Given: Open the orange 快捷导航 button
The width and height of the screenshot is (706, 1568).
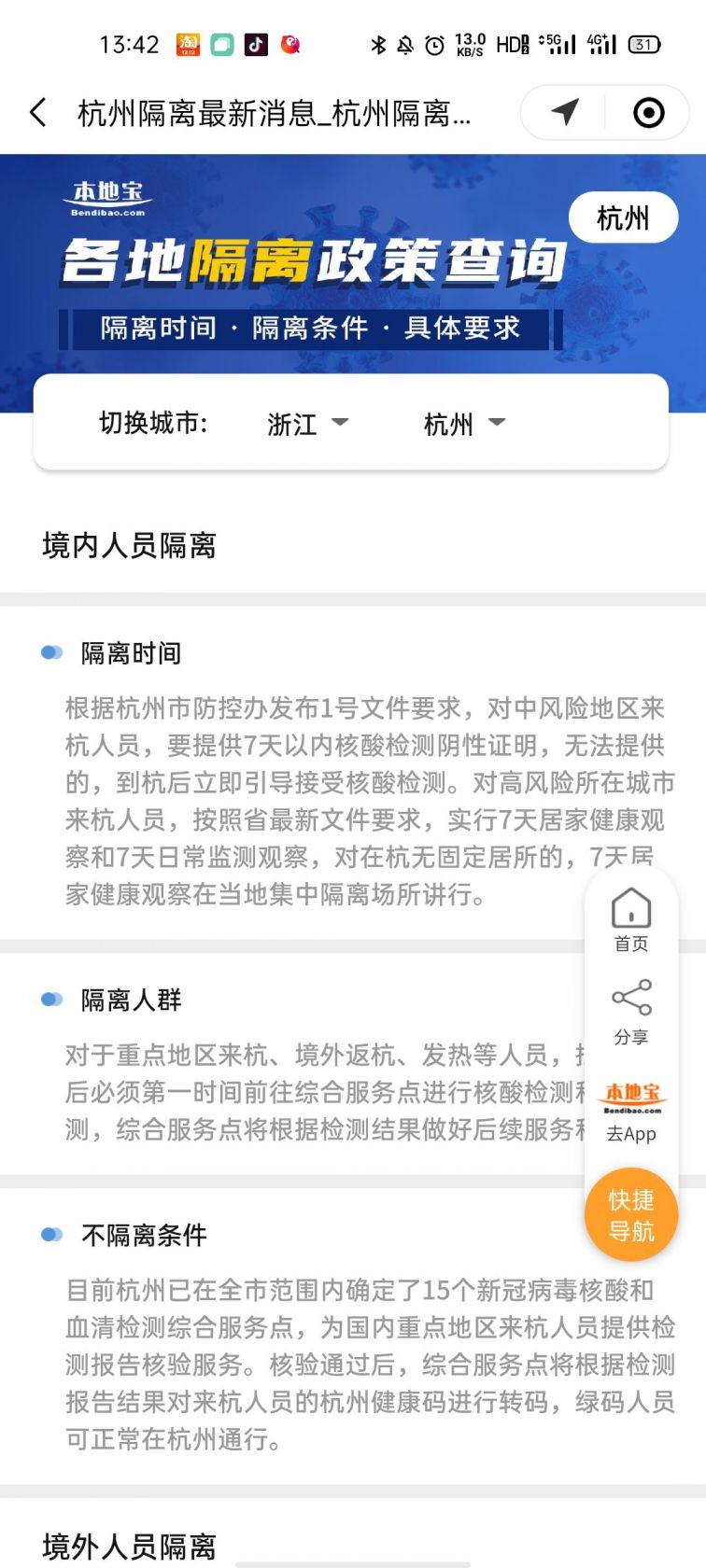Looking at the screenshot, I should [631, 1214].
